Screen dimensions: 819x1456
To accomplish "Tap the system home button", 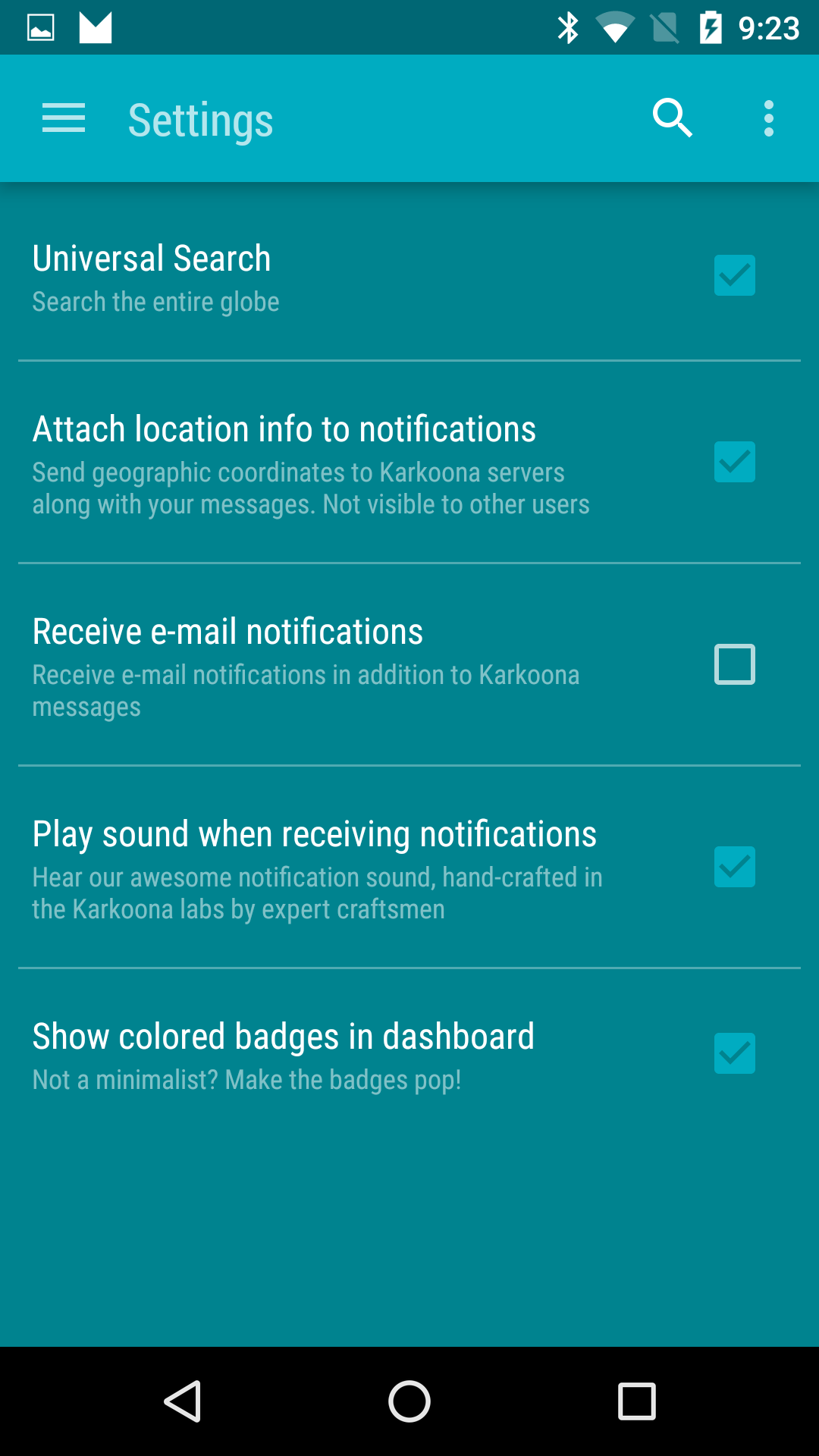I will [409, 1401].
